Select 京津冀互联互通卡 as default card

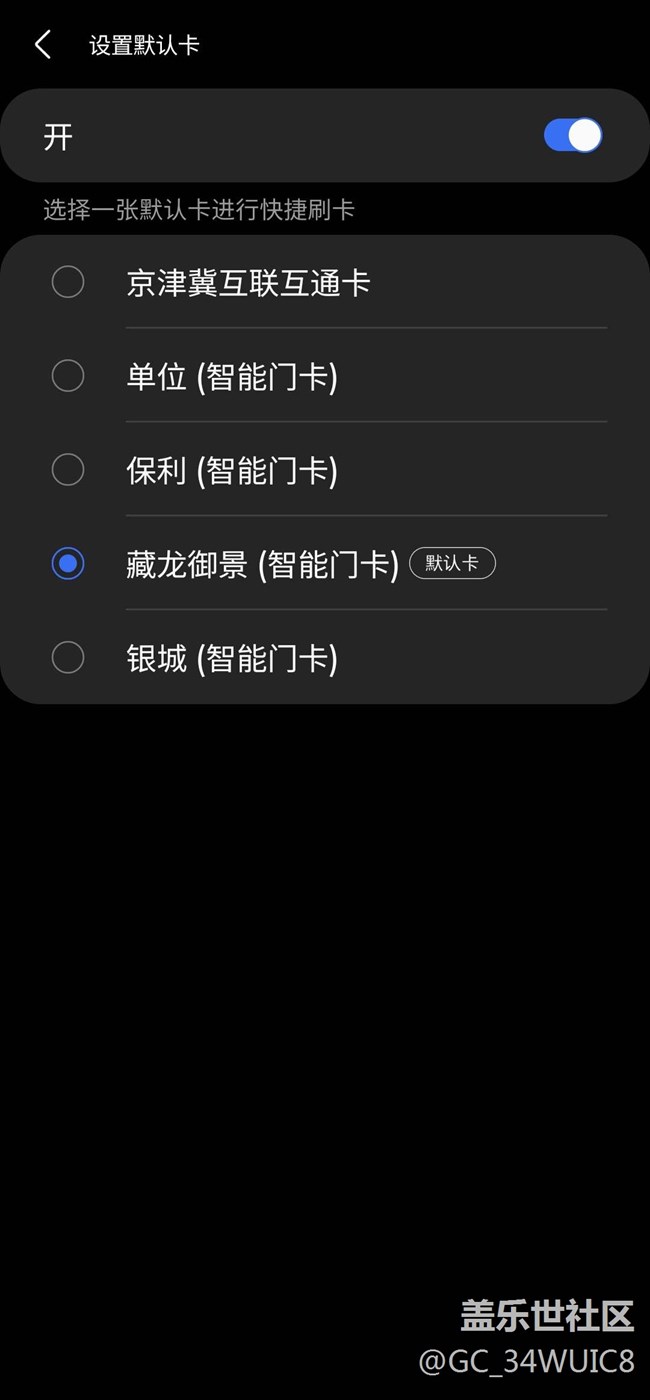click(68, 282)
